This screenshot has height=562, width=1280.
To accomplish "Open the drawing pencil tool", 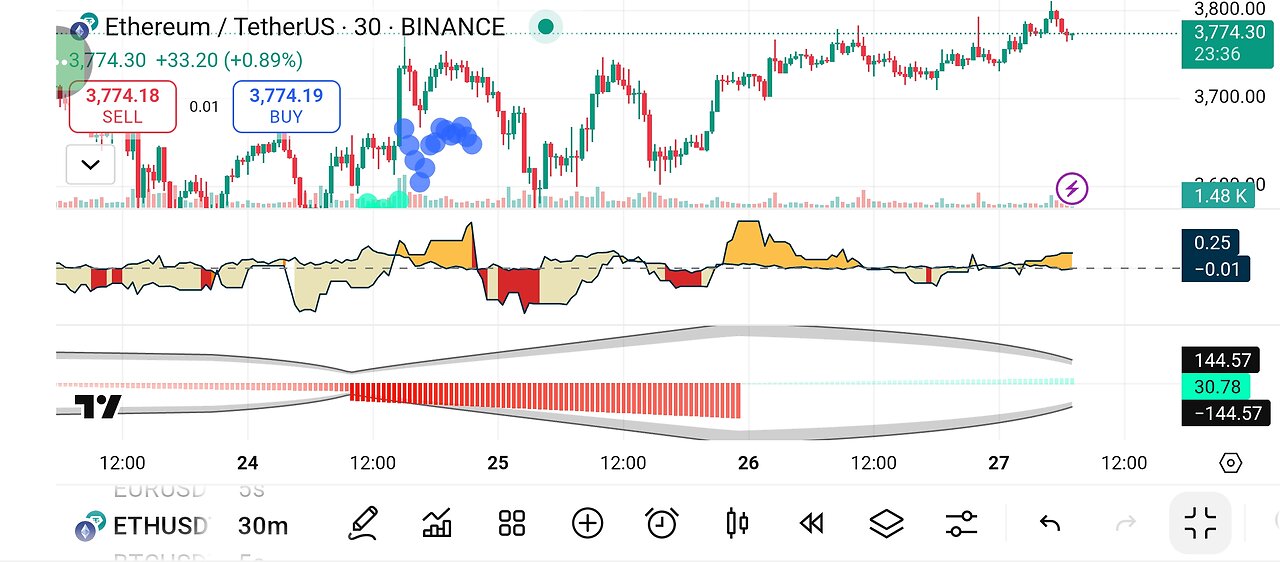I will (x=363, y=523).
